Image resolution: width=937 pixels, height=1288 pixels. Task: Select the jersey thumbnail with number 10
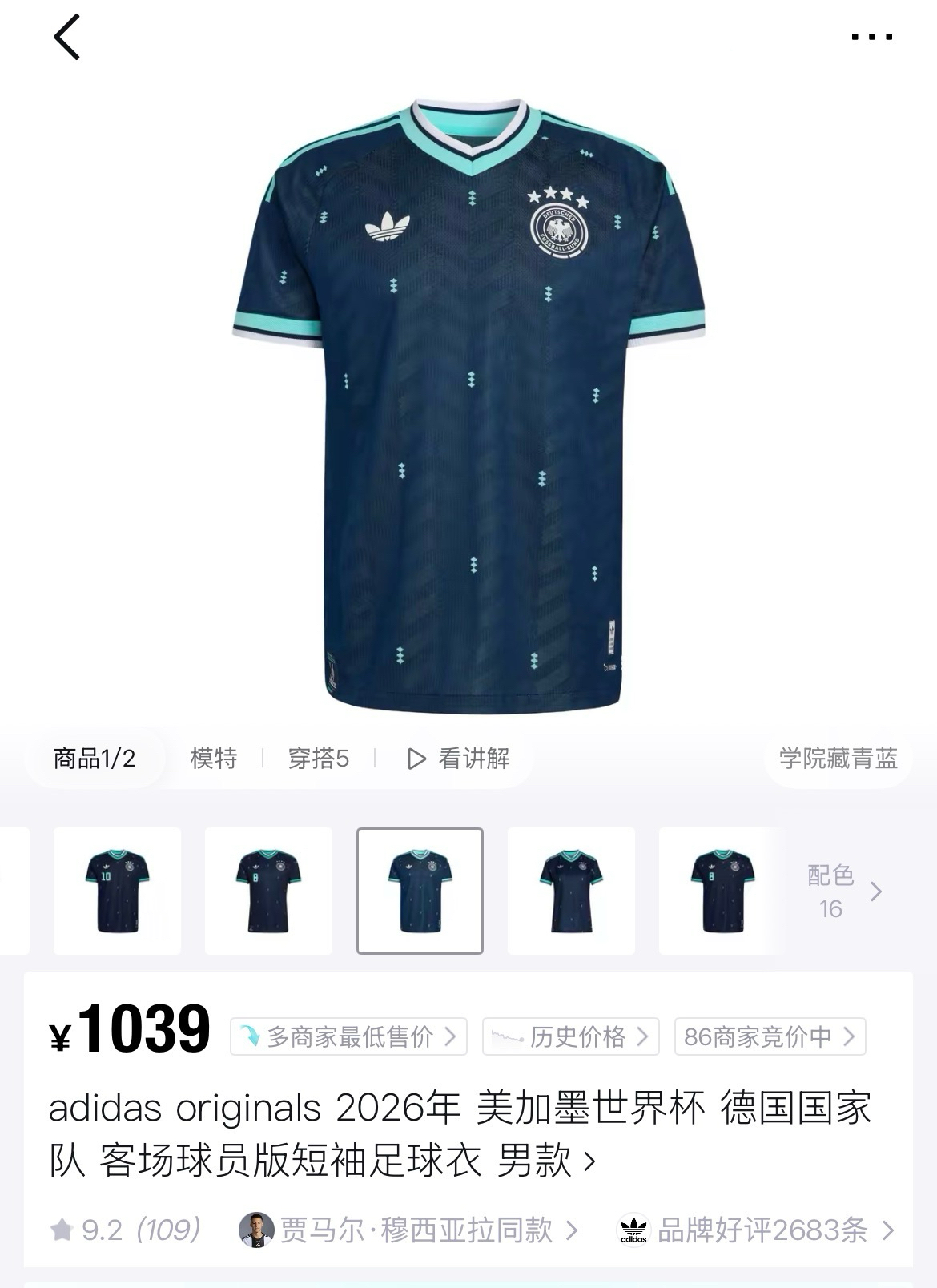point(117,891)
